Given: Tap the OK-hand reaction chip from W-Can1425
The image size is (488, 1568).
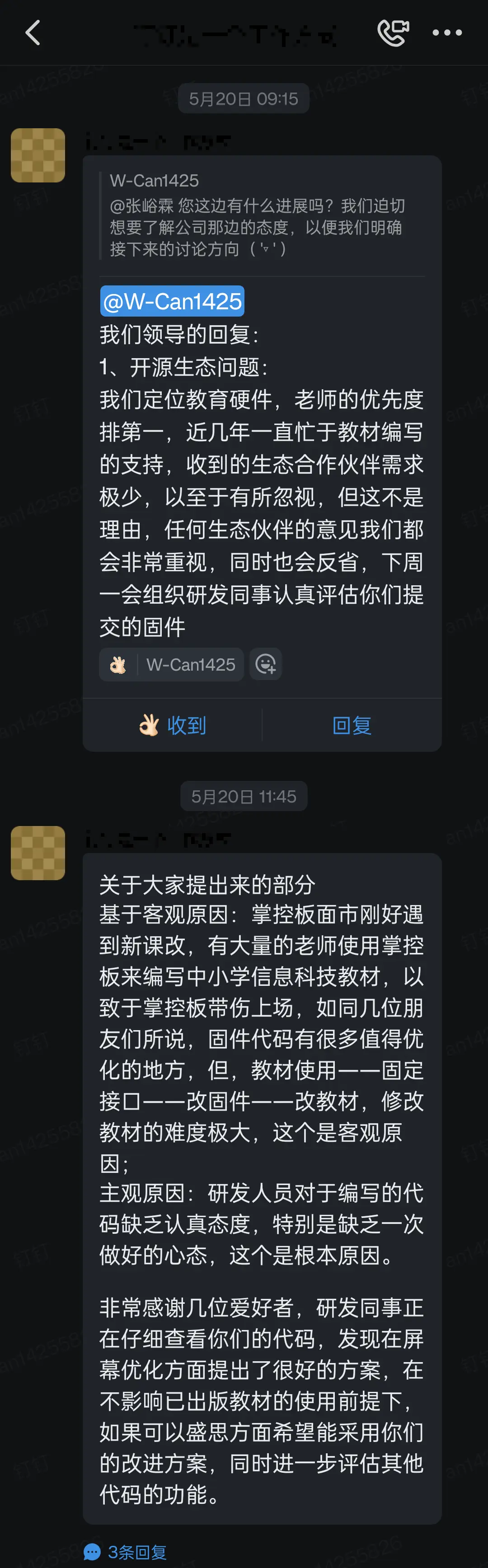Looking at the screenshot, I should pyautogui.click(x=172, y=664).
